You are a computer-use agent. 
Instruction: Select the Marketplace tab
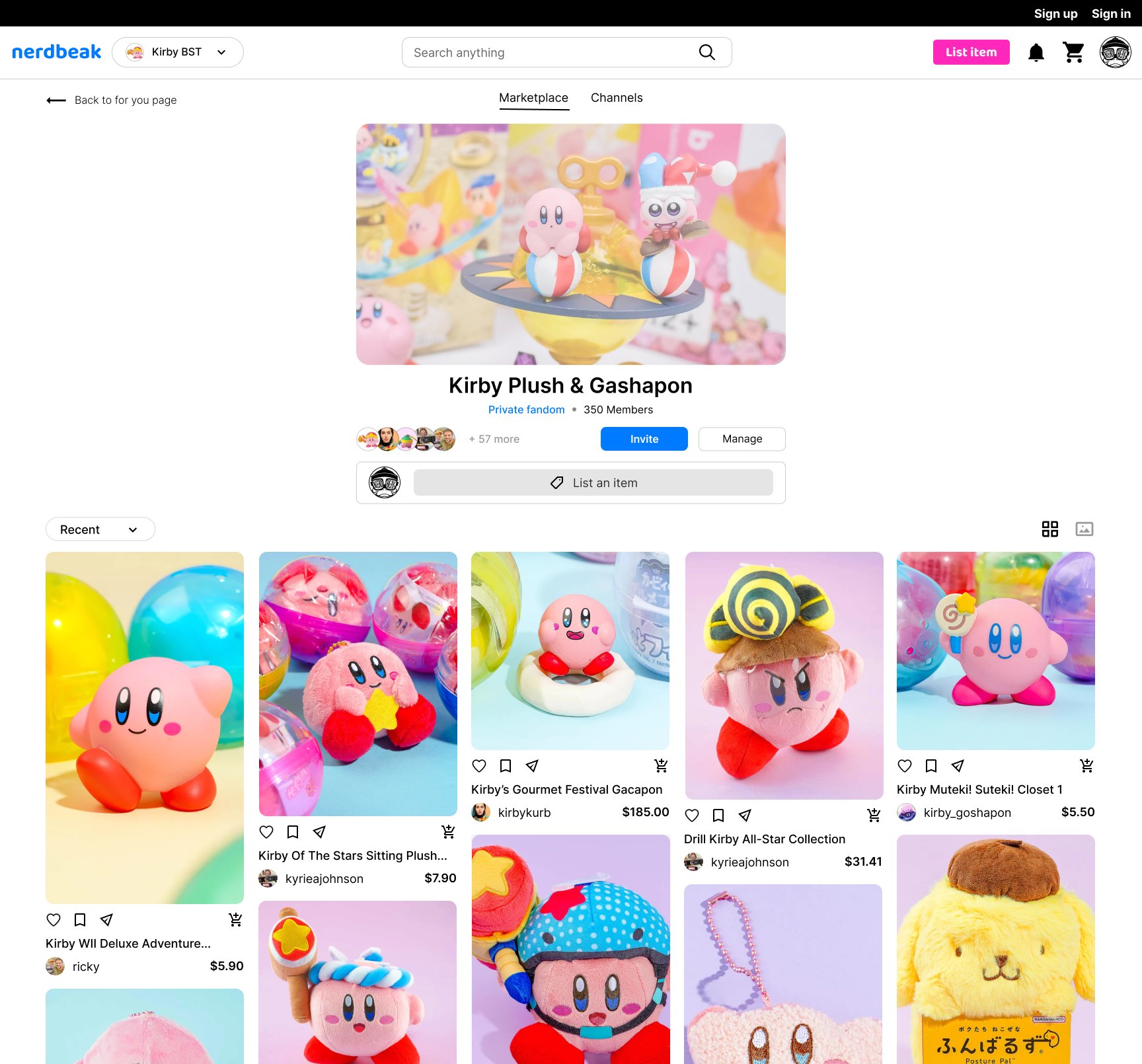pos(533,98)
